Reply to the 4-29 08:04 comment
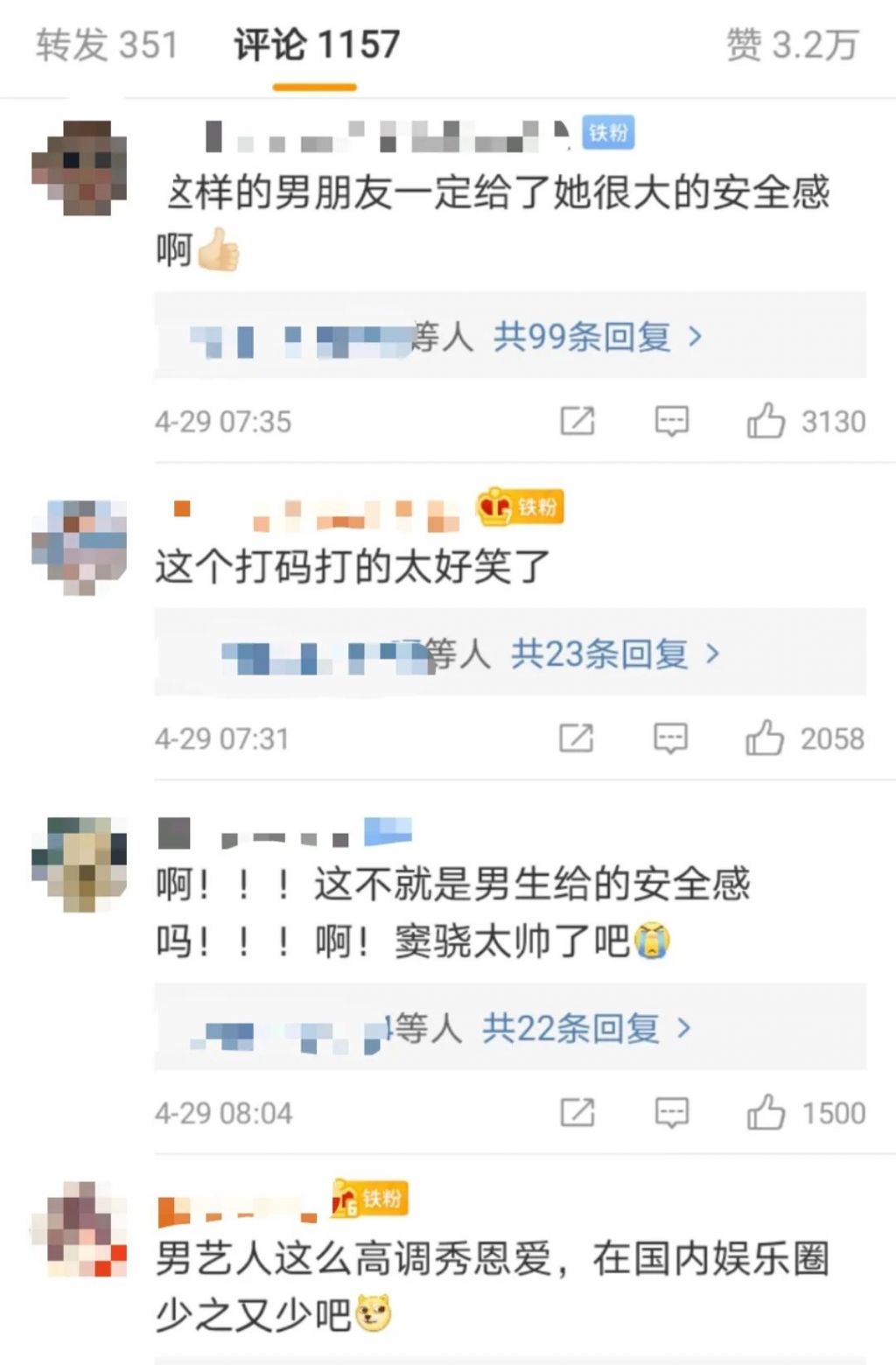Image resolution: width=896 pixels, height=1365 pixels. pos(671,1112)
